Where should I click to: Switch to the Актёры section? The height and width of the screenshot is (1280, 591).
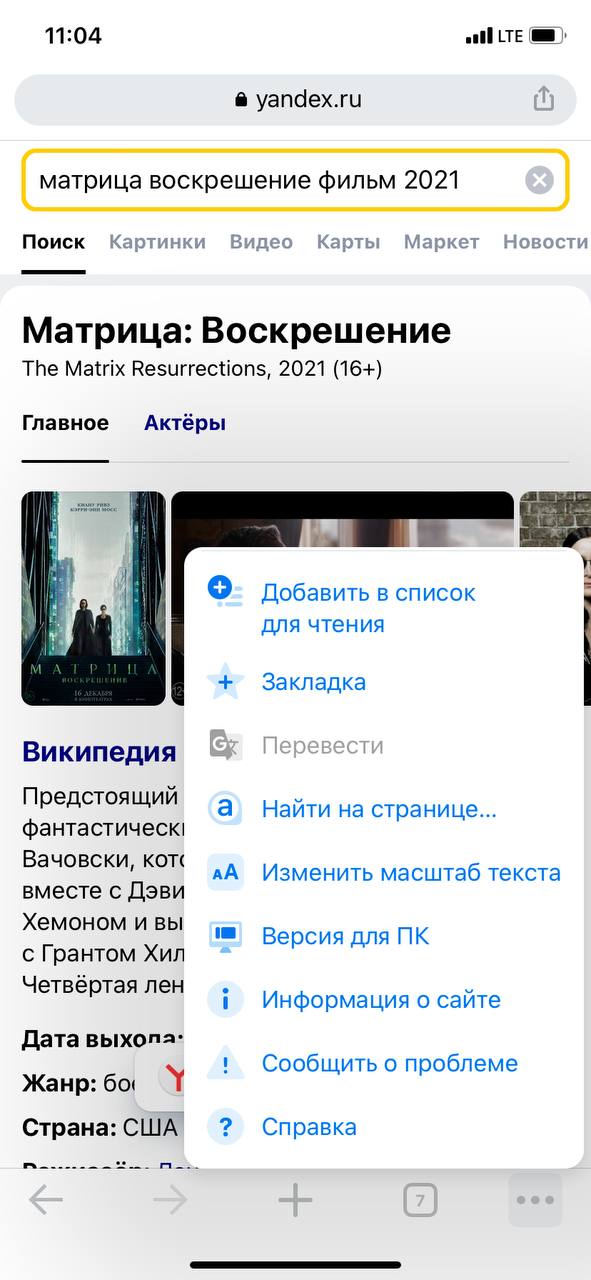[x=185, y=423]
